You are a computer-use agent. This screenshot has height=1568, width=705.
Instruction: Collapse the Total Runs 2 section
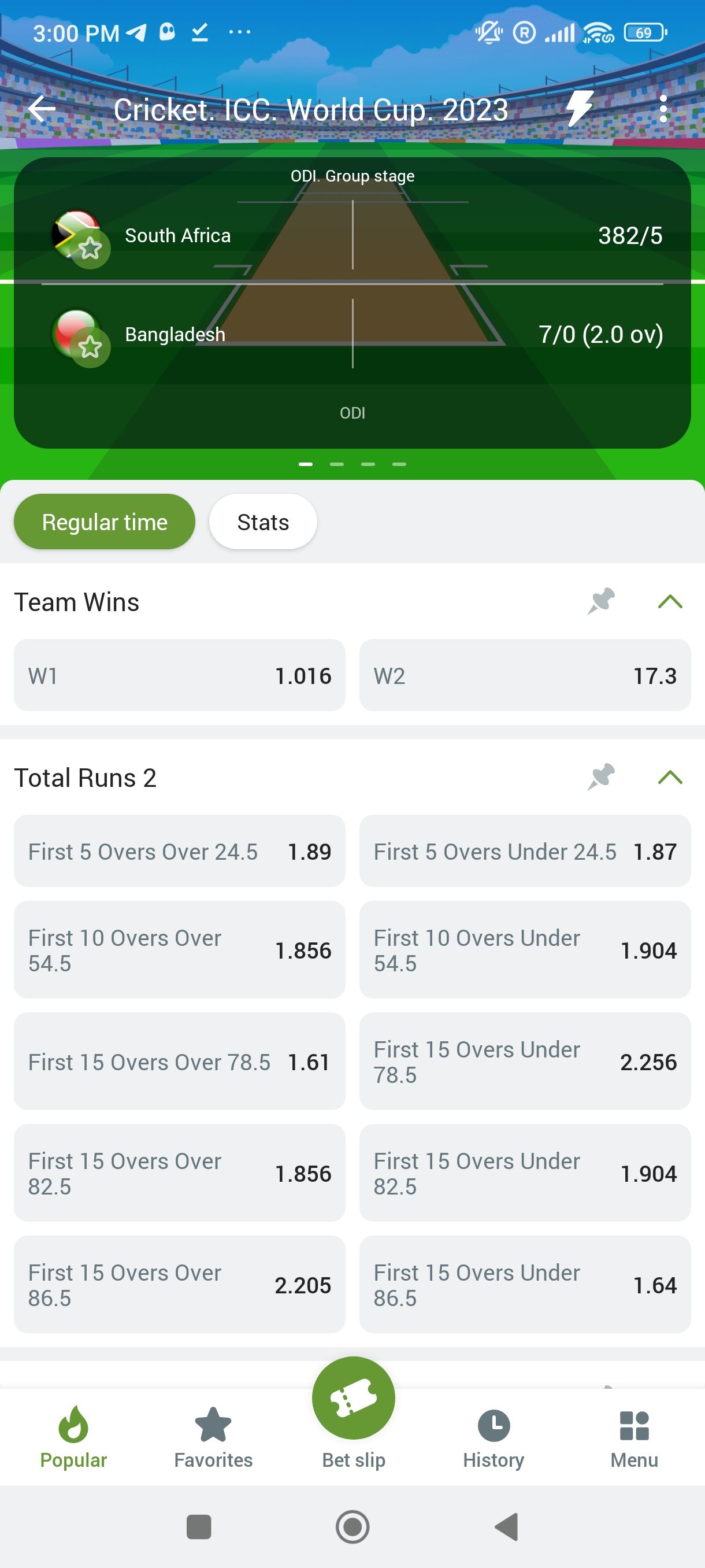point(670,777)
